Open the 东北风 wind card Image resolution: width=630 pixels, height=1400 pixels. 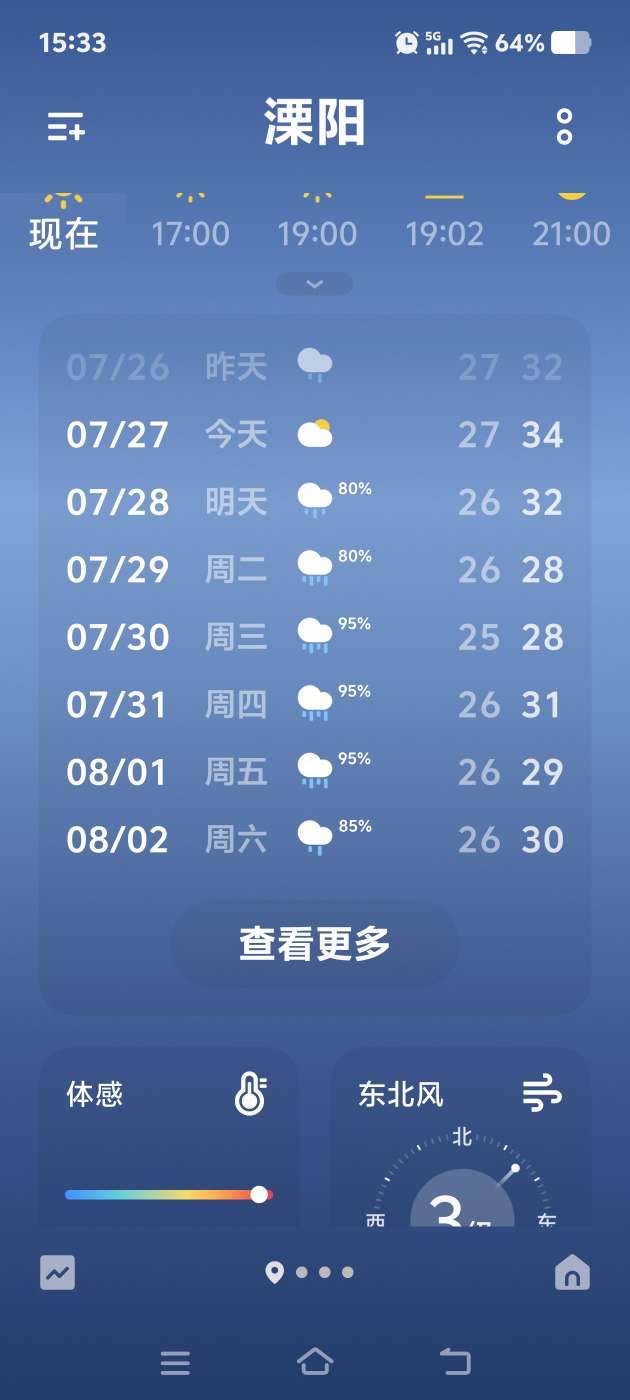pos(461,1137)
